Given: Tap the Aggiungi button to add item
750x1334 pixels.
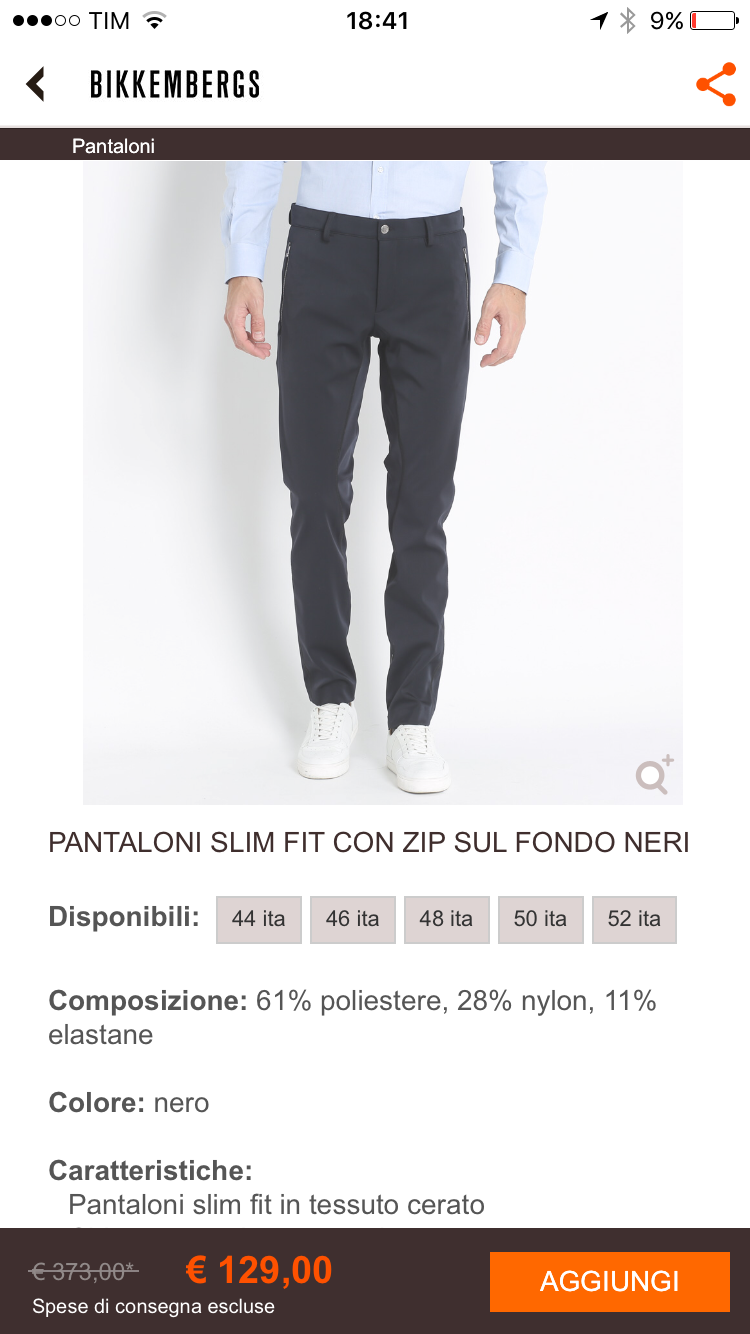Looking at the screenshot, I should 609,1281.
